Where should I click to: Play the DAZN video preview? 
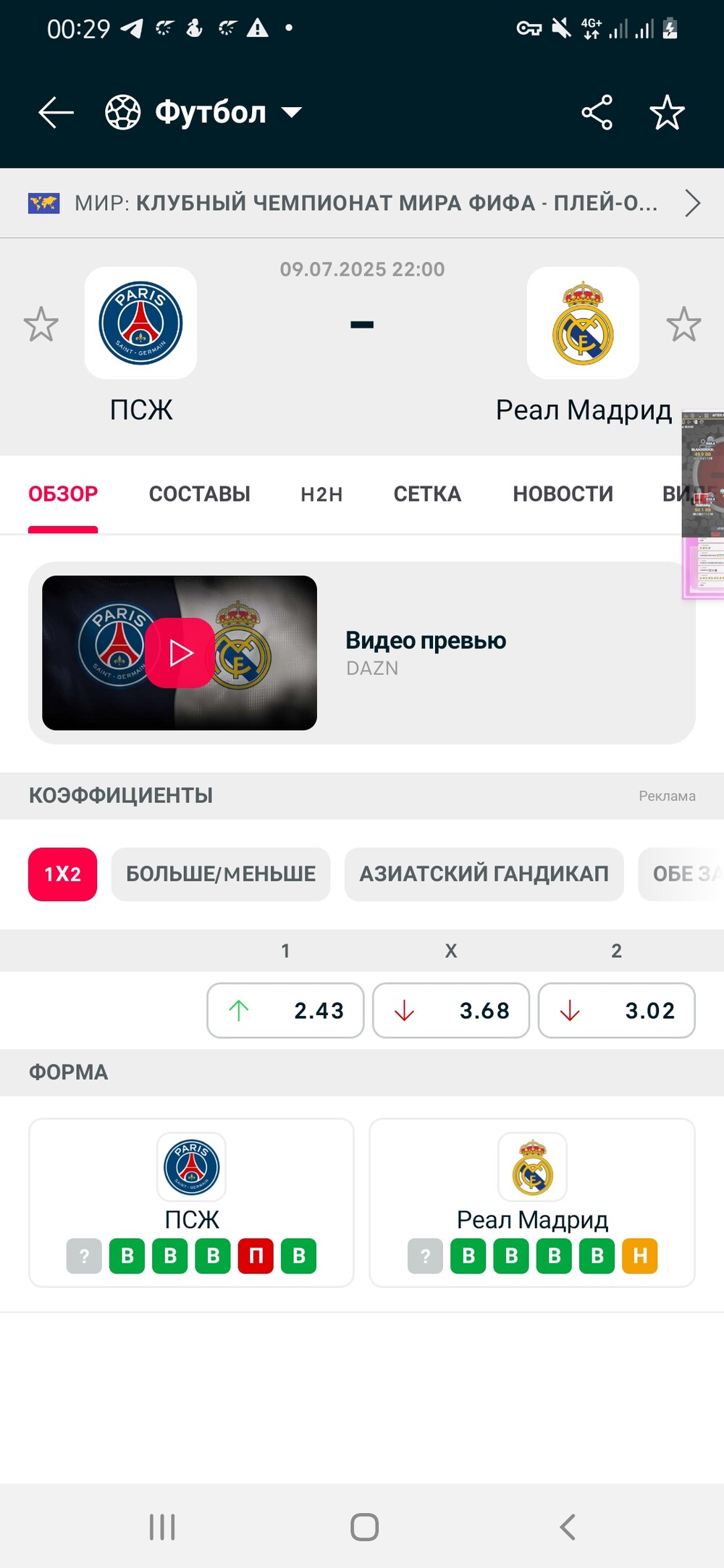(x=180, y=653)
